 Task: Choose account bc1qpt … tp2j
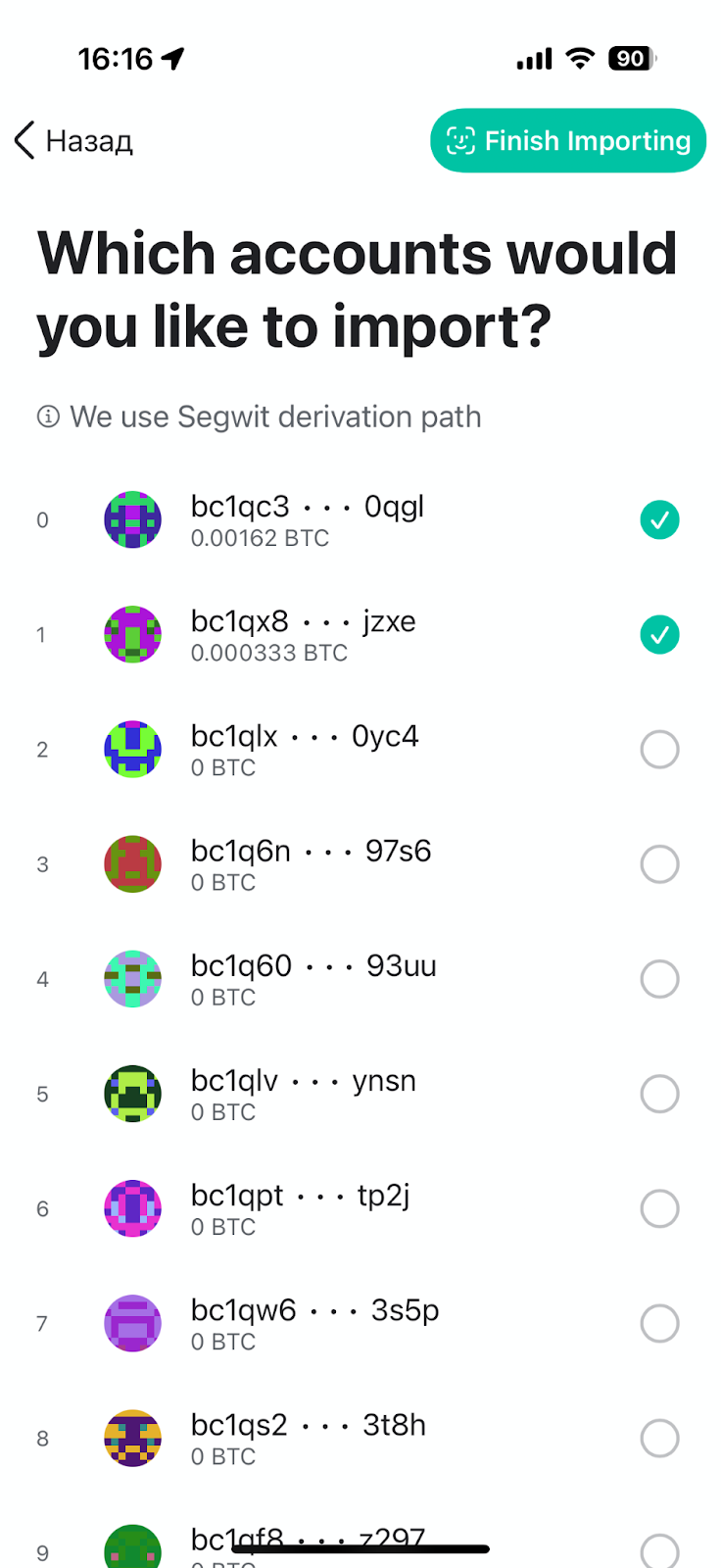[659, 1208]
